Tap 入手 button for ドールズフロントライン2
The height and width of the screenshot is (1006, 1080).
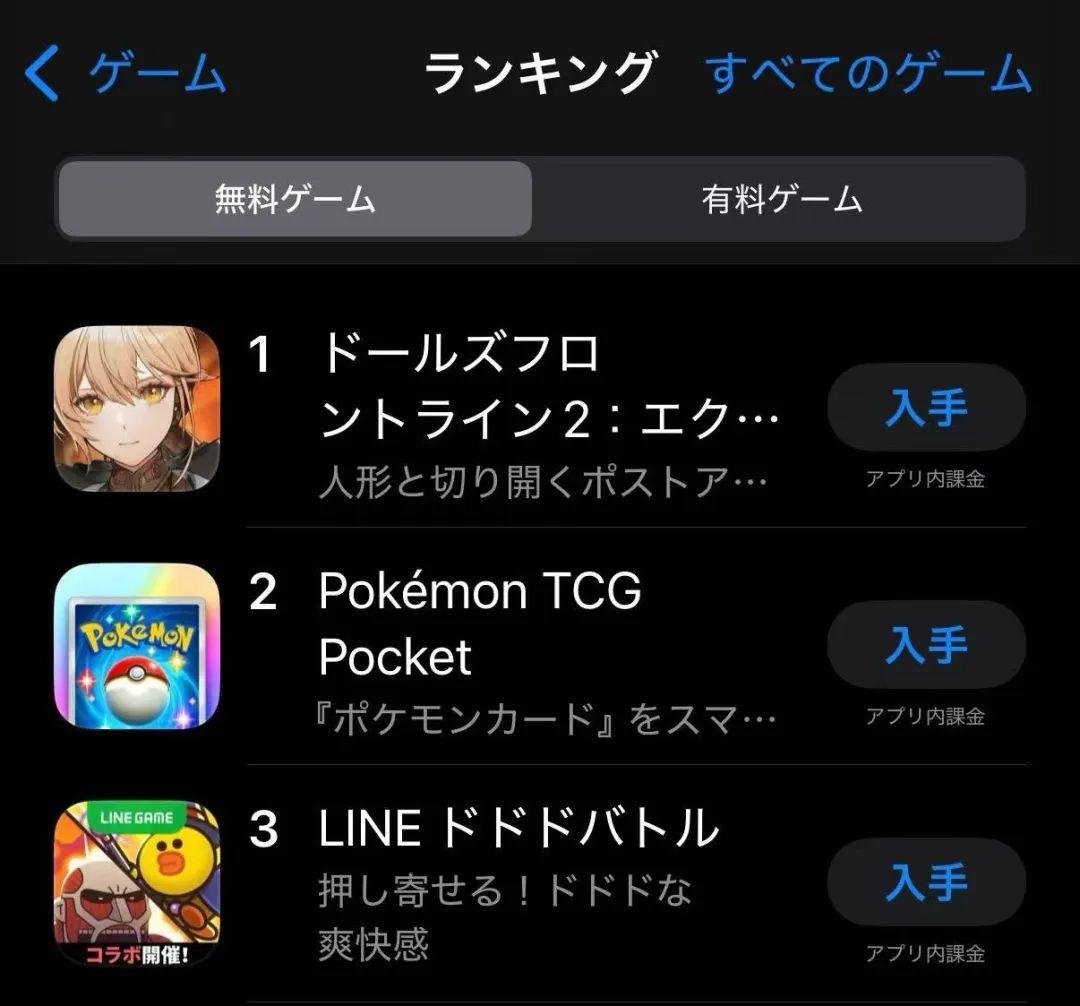926,408
